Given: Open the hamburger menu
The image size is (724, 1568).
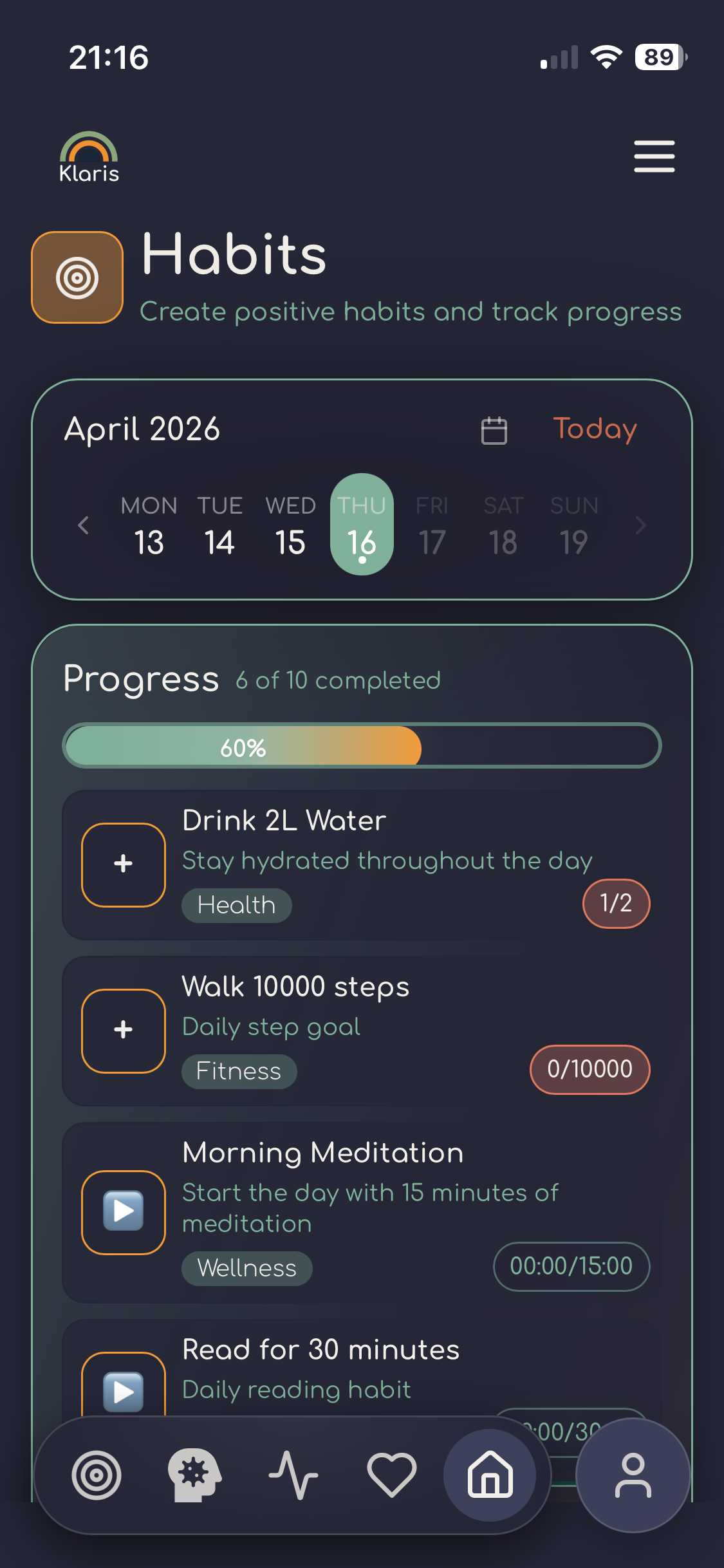Looking at the screenshot, I should [x=654, y=156].
